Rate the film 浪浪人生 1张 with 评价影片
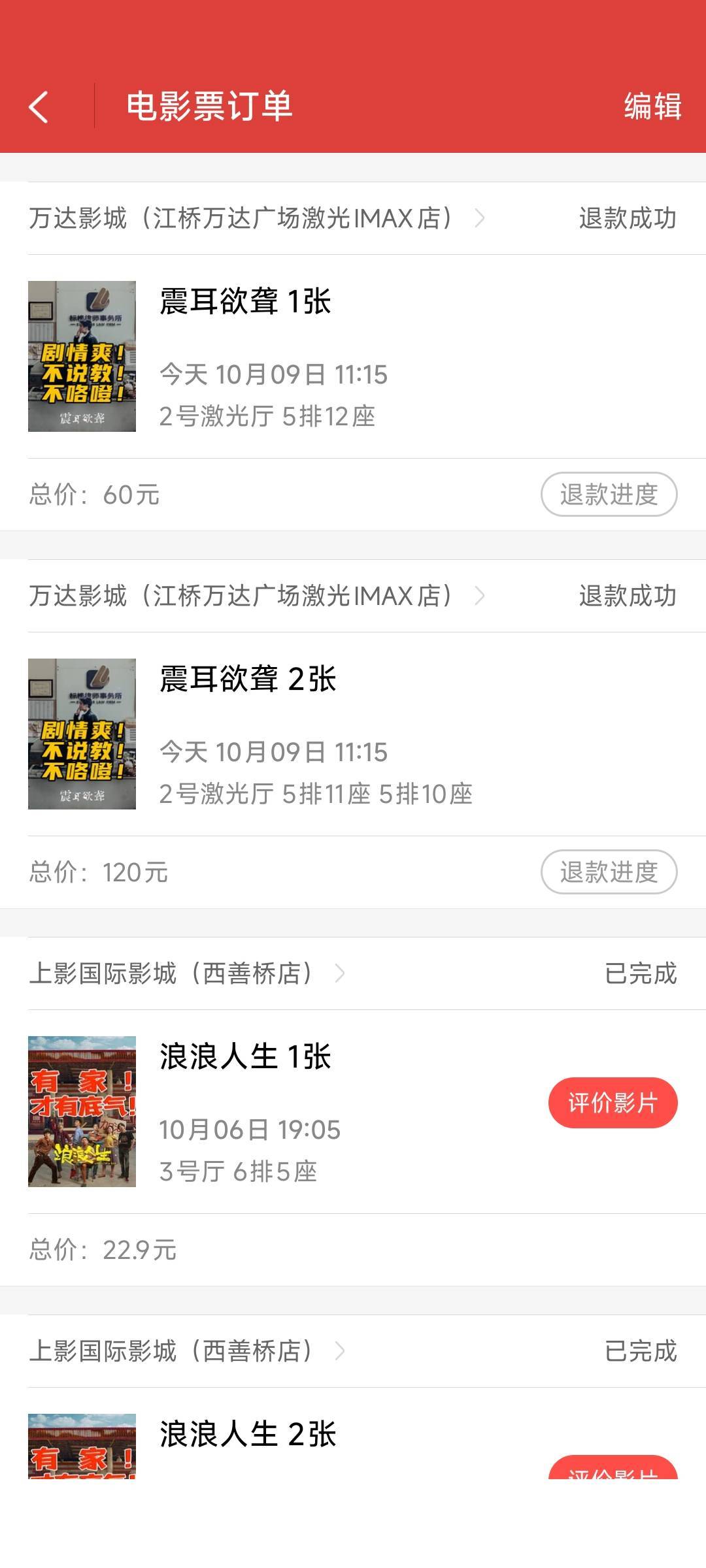Screen dimensions: 706x1568 (613, 1103)
